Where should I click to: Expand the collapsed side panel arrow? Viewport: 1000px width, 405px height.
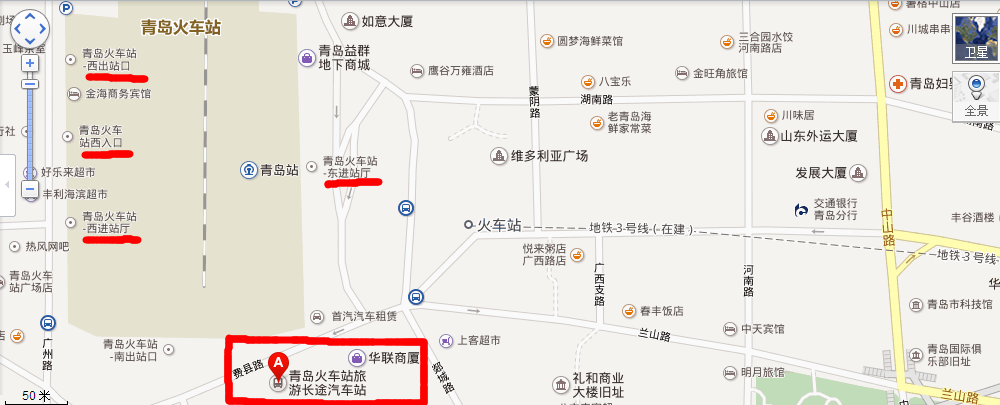[x=6, y=186]
